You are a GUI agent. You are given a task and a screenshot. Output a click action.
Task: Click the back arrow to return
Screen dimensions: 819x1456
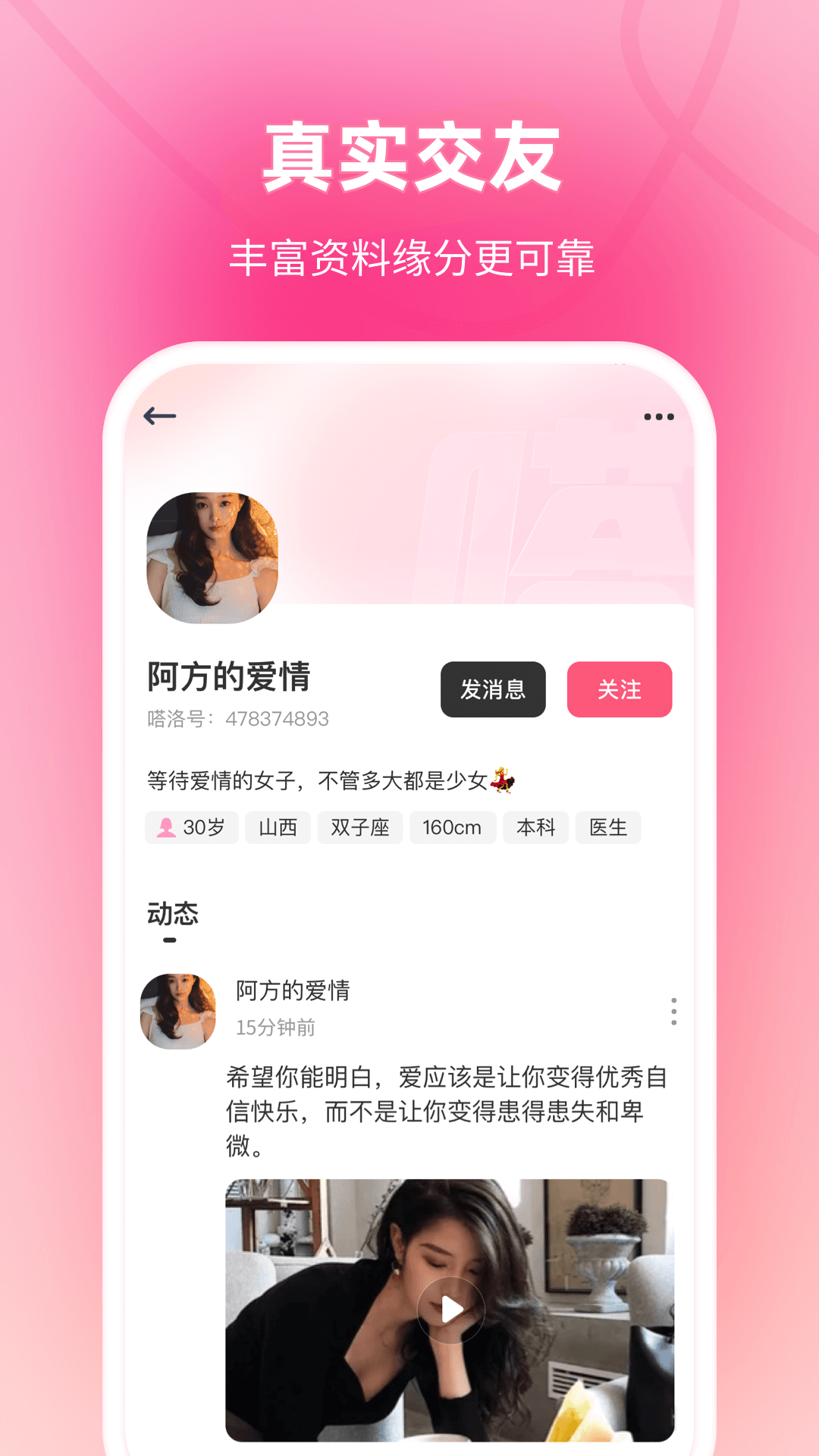click(160, 416)
